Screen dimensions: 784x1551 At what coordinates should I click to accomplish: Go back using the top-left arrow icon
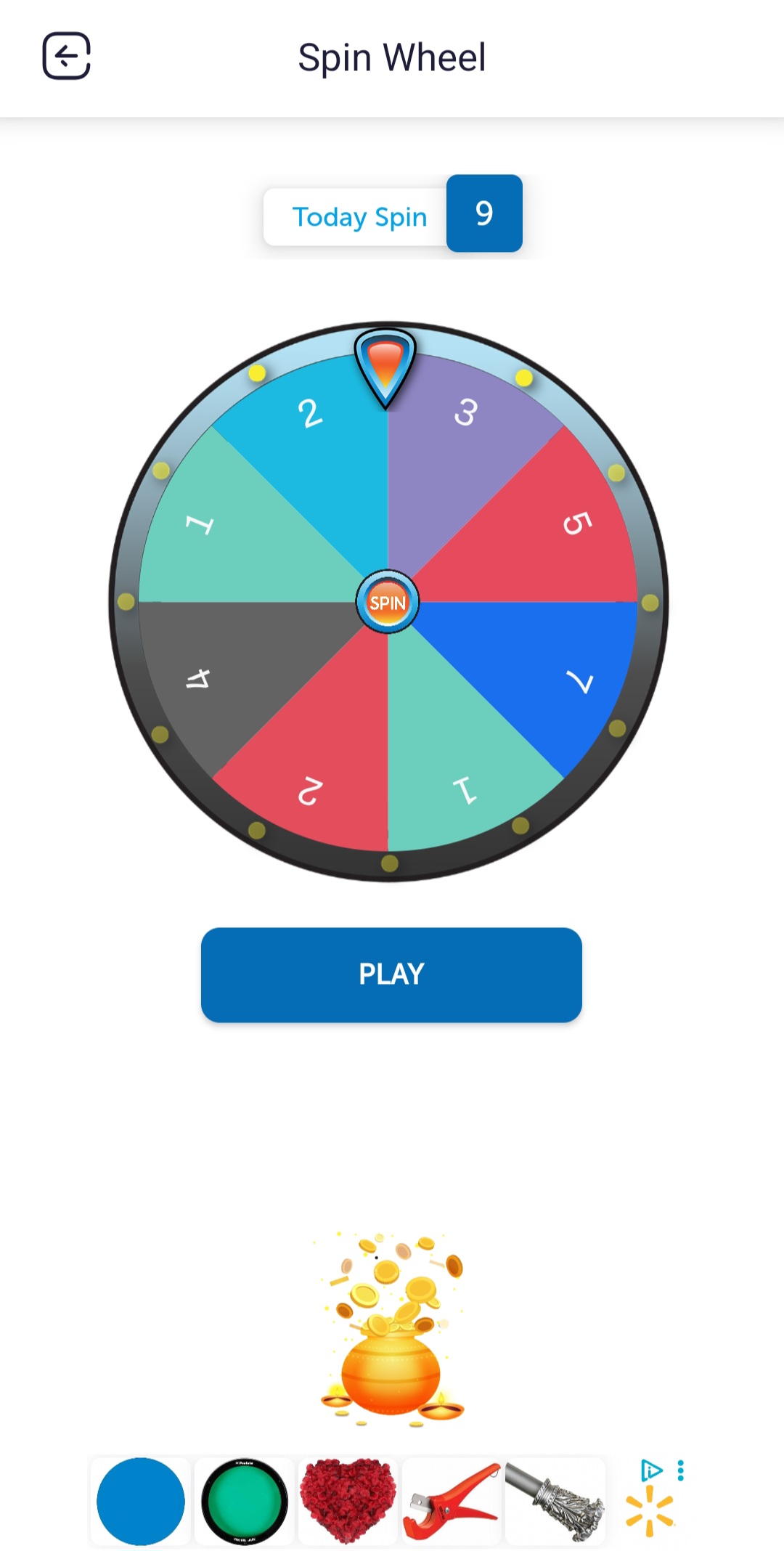[x=66, y=56]
